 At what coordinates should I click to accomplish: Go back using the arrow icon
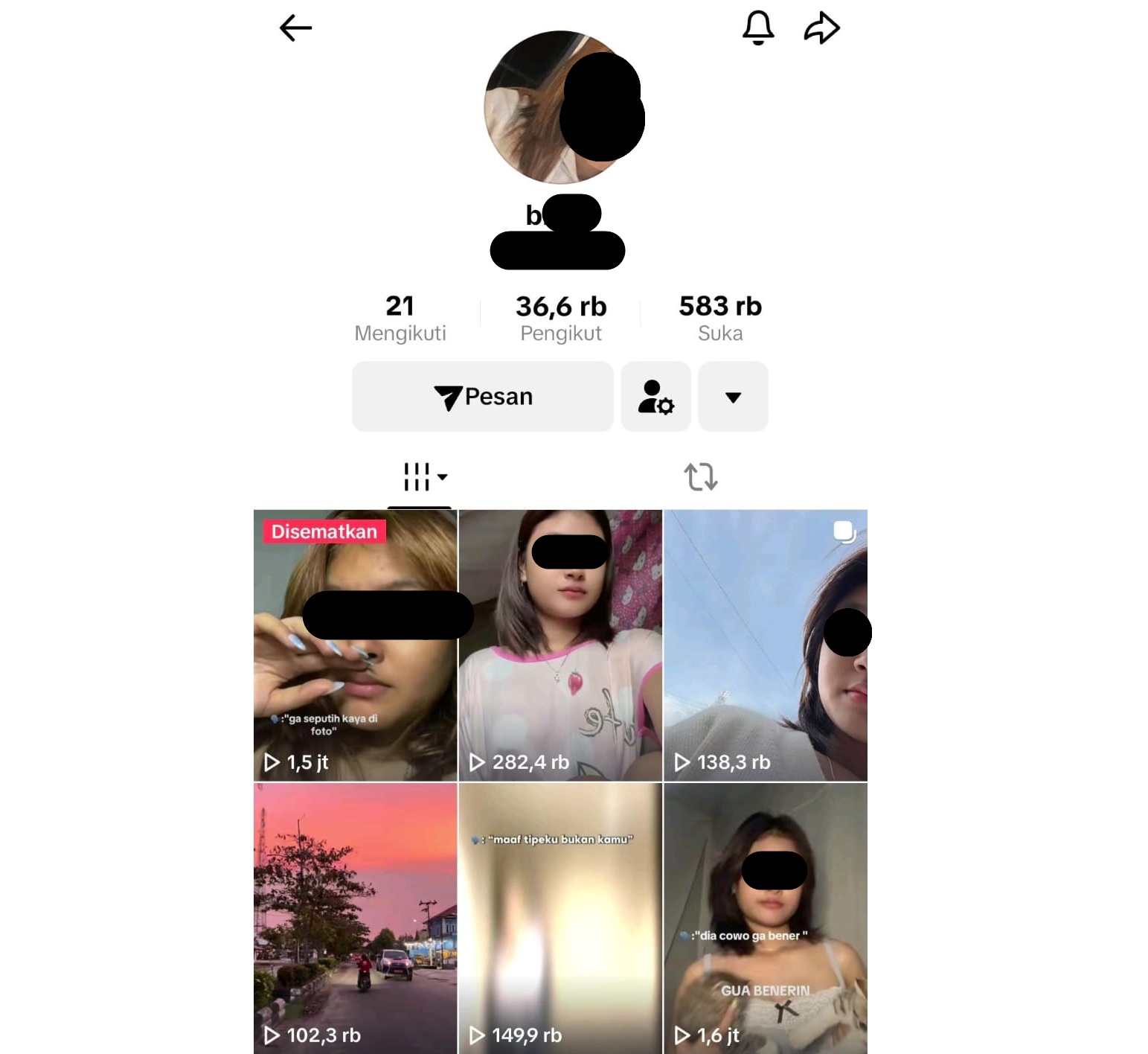pos(295,28)
